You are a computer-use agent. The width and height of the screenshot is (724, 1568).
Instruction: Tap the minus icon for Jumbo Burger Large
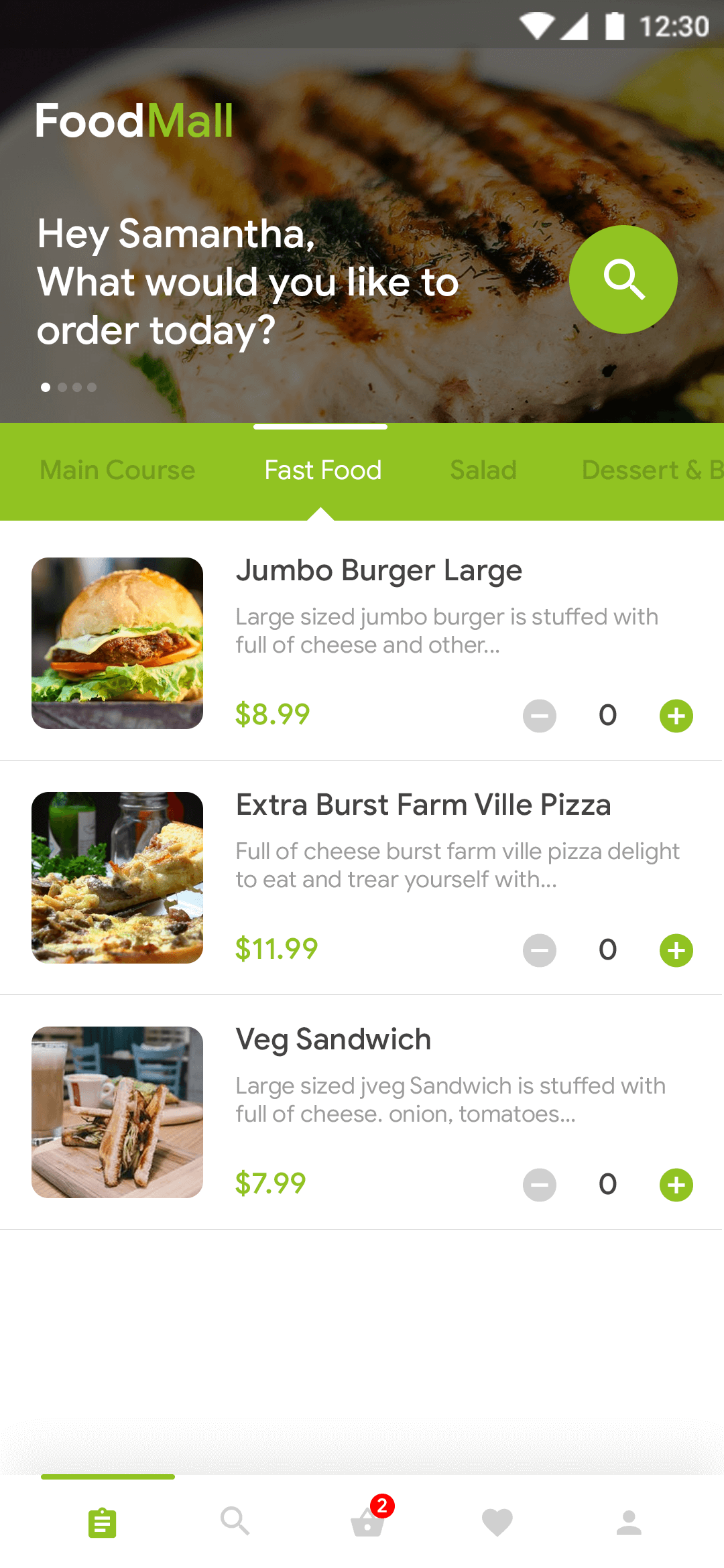coord(539,716)
